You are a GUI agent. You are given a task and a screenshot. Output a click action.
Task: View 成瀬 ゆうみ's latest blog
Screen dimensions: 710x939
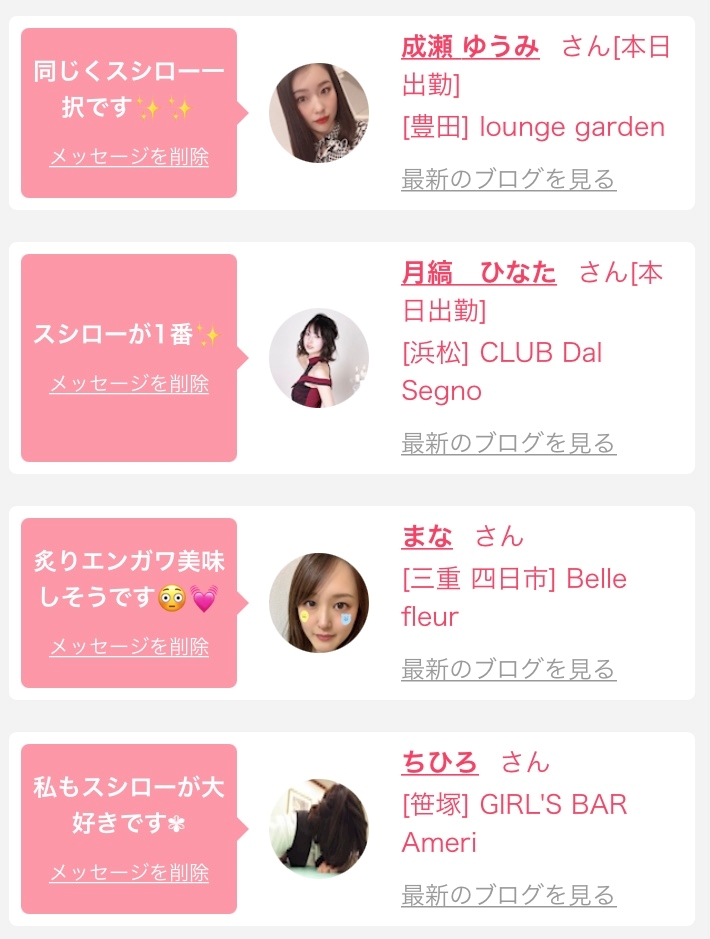tap(508, 180)
